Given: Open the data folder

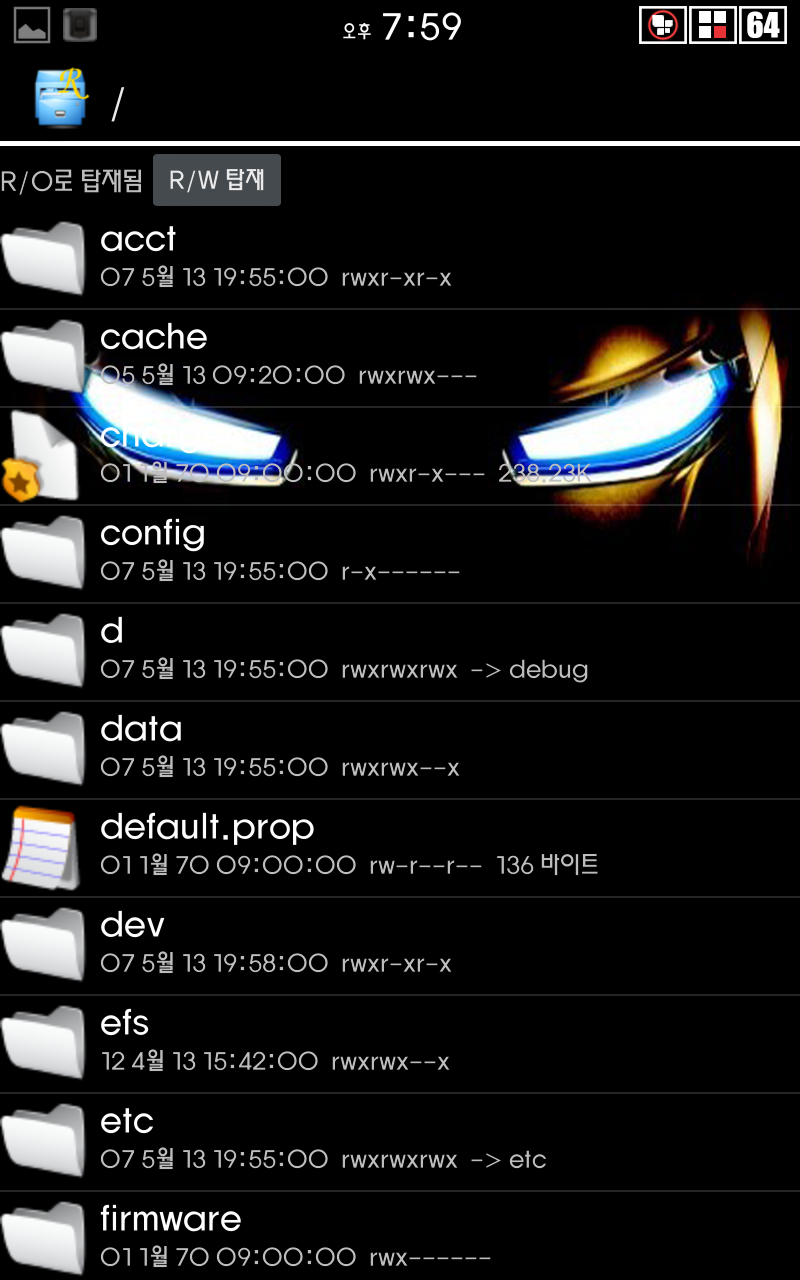Looking at the screenshot, I should [x=400, y=748].
